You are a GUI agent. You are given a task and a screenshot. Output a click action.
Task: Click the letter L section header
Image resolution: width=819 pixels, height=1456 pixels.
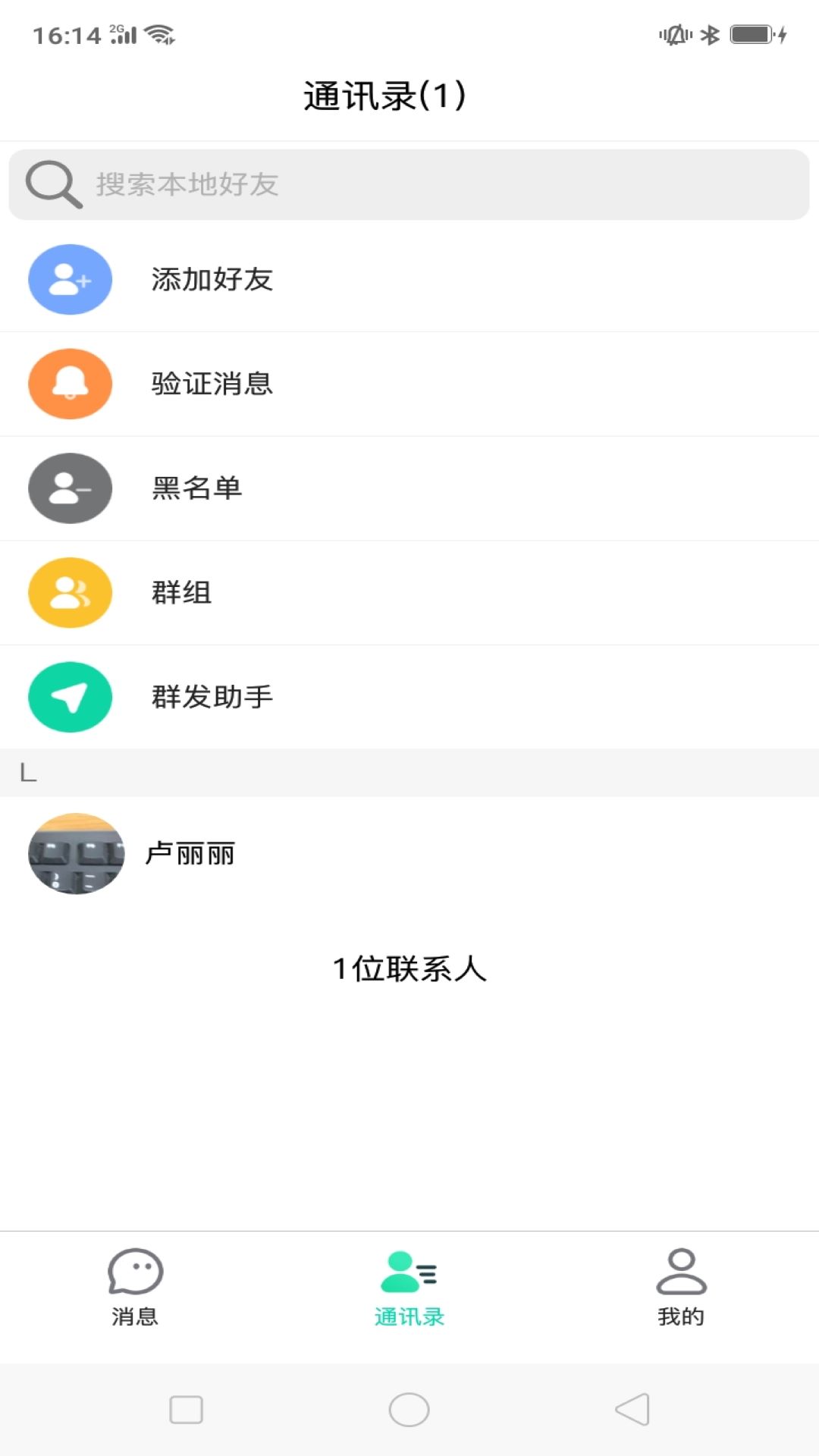pos(29,772)
